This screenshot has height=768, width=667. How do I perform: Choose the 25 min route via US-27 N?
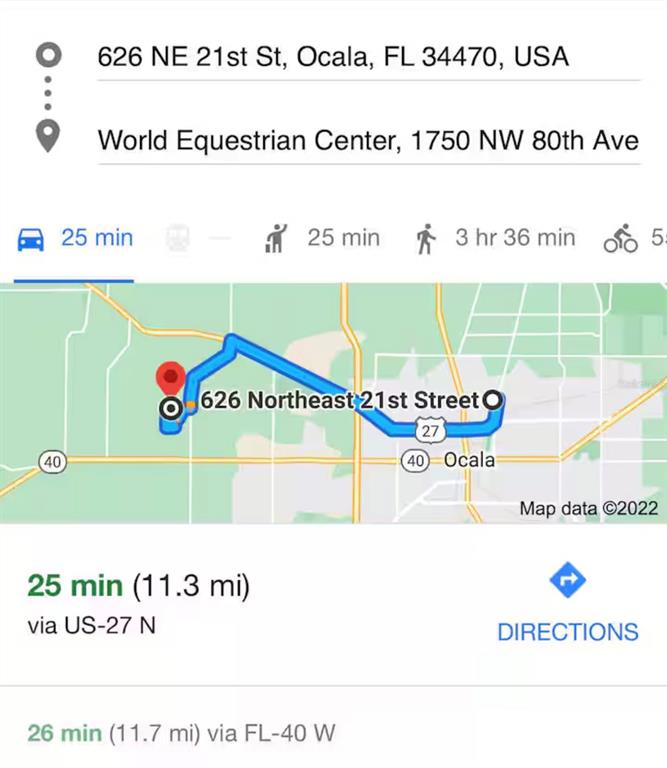(x=200, y=604)
